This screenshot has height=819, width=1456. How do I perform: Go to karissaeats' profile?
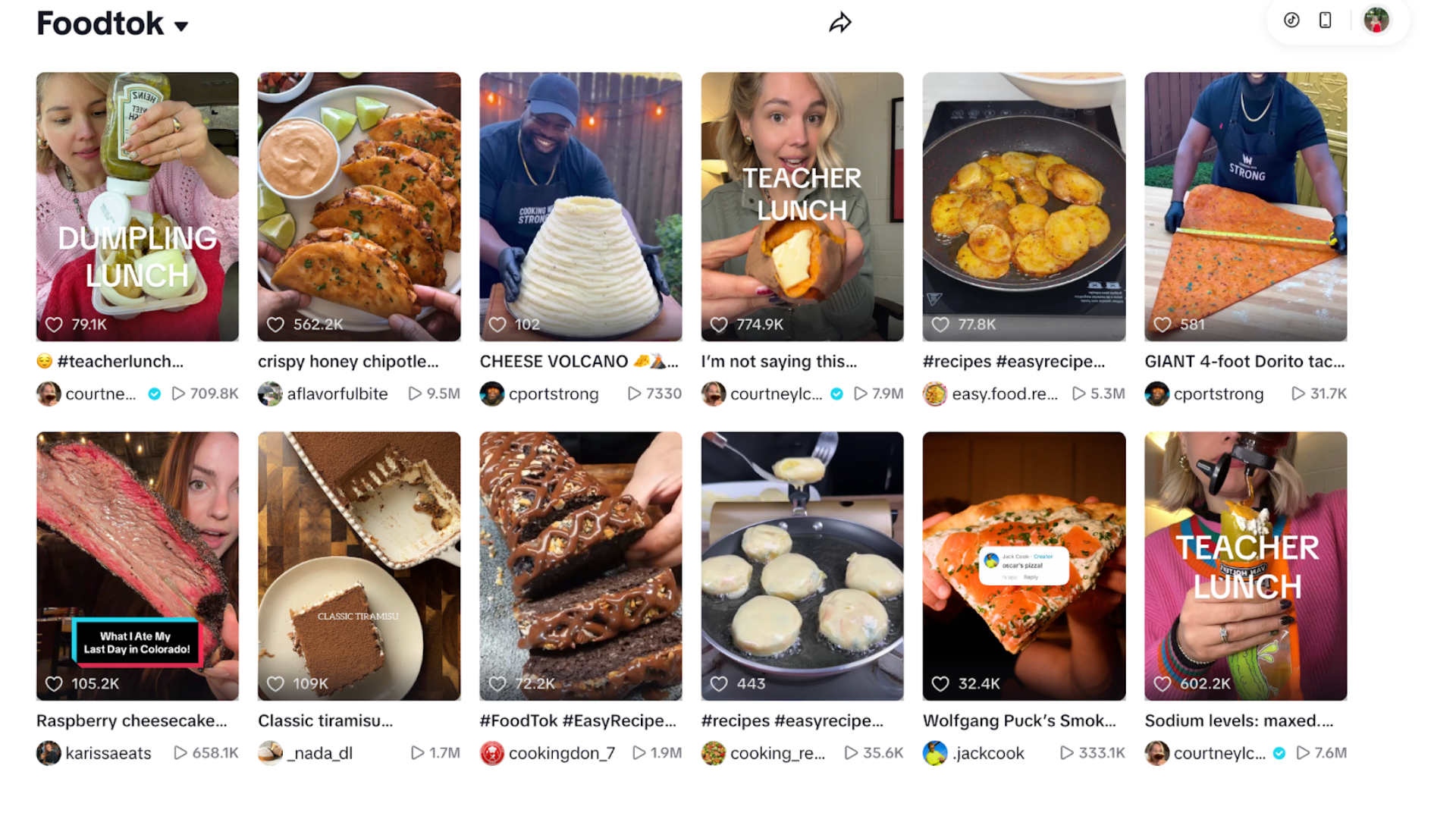(x=108, y=753)
